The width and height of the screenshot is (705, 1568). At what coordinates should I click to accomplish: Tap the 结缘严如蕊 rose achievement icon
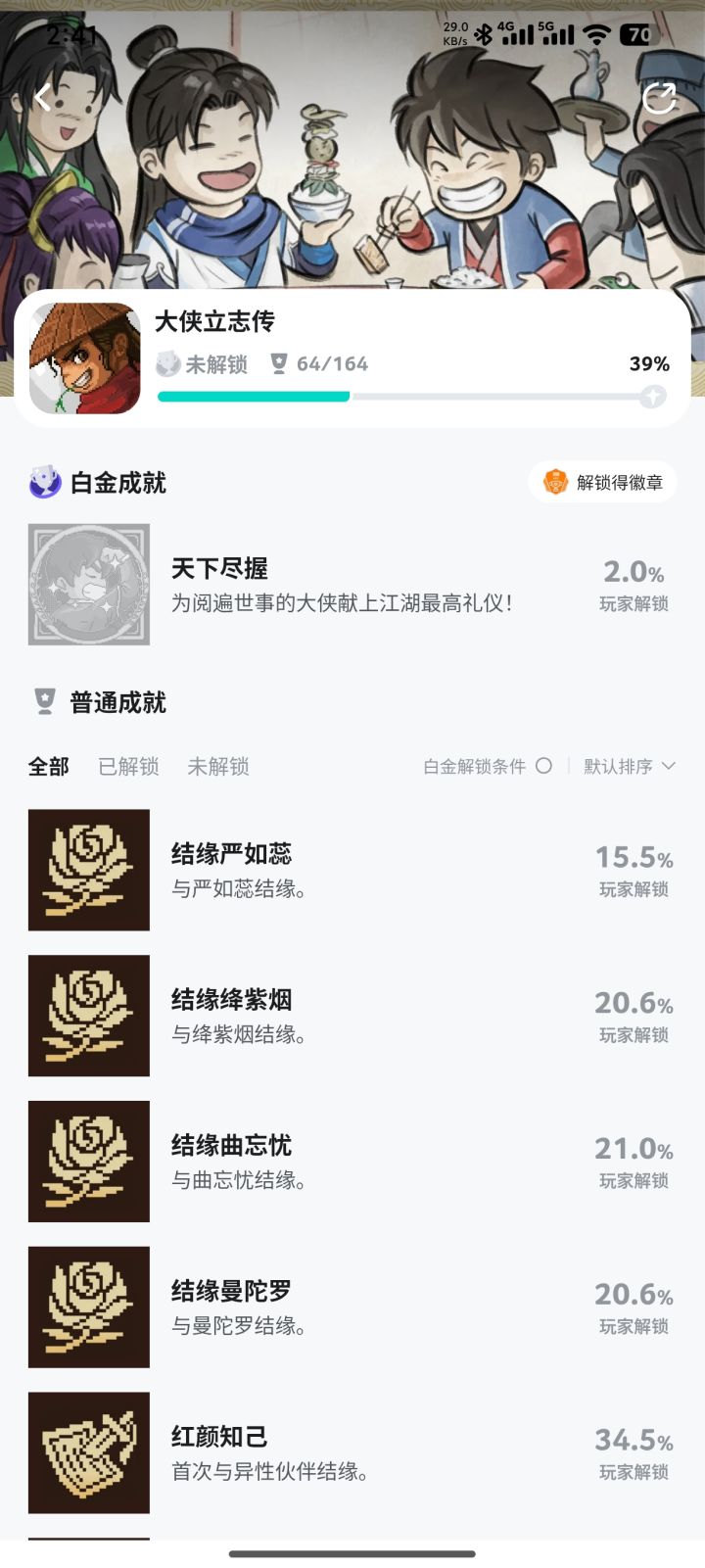pos(88,870)
